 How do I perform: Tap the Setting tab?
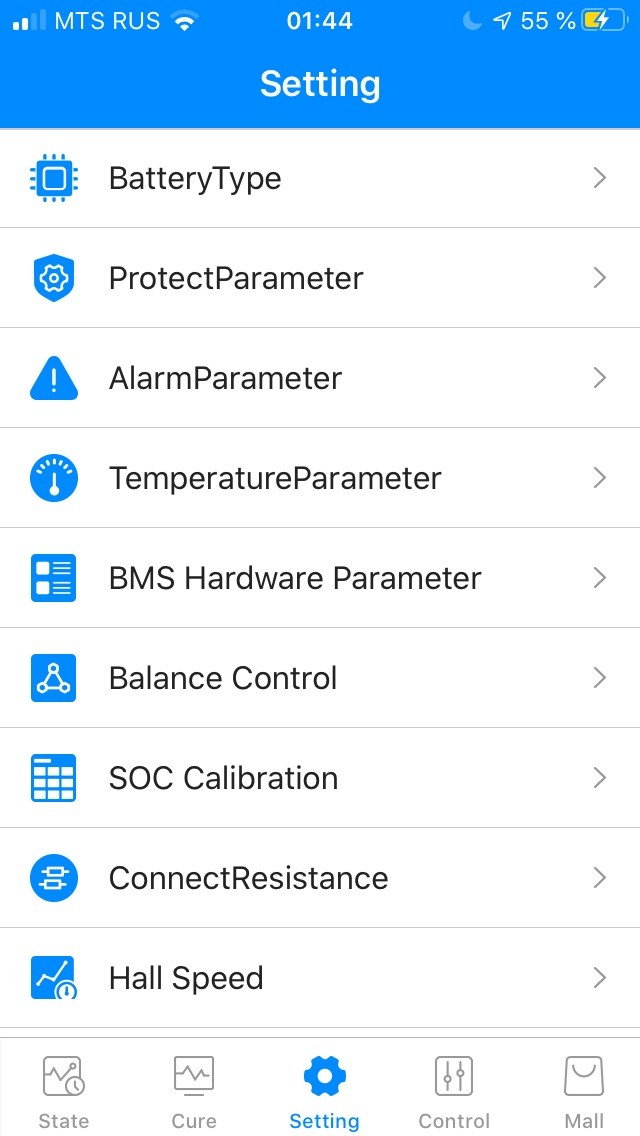323,1091
